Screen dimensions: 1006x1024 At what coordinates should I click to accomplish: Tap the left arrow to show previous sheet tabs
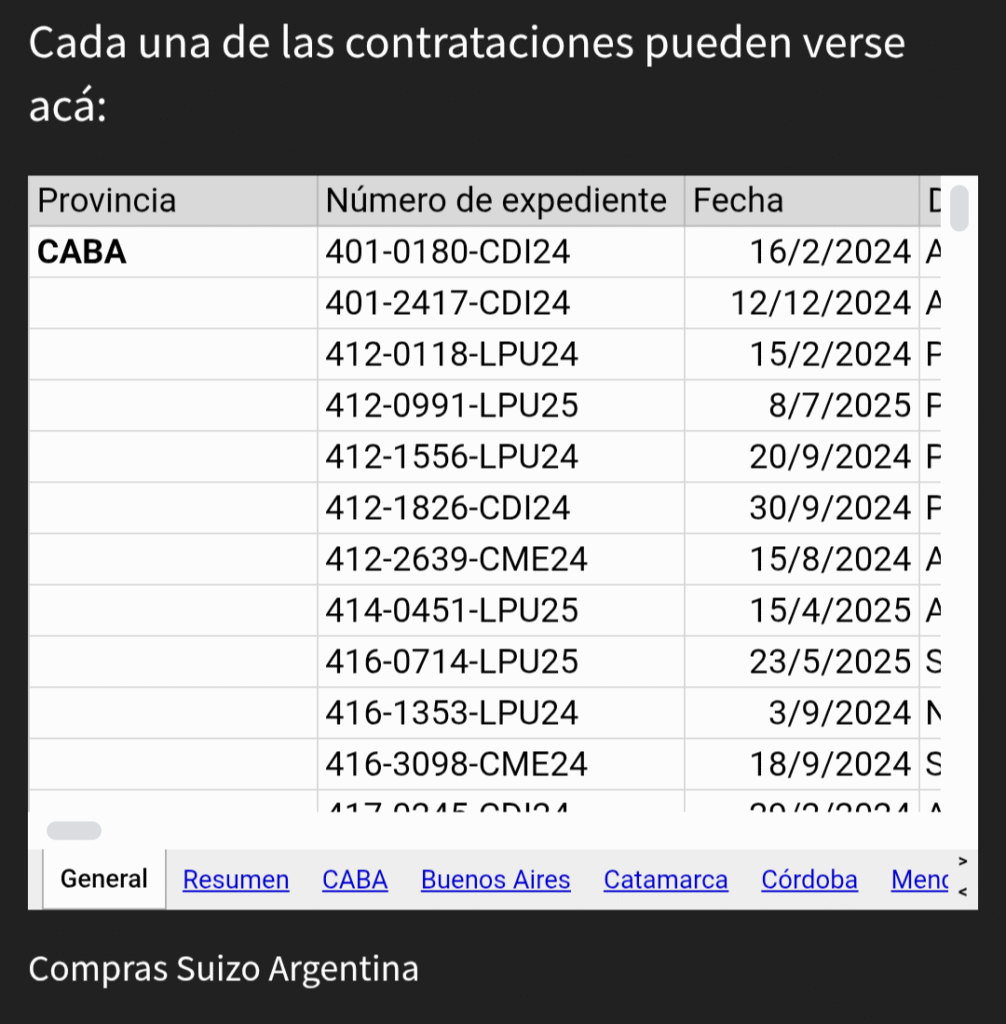tap(963, 893)
